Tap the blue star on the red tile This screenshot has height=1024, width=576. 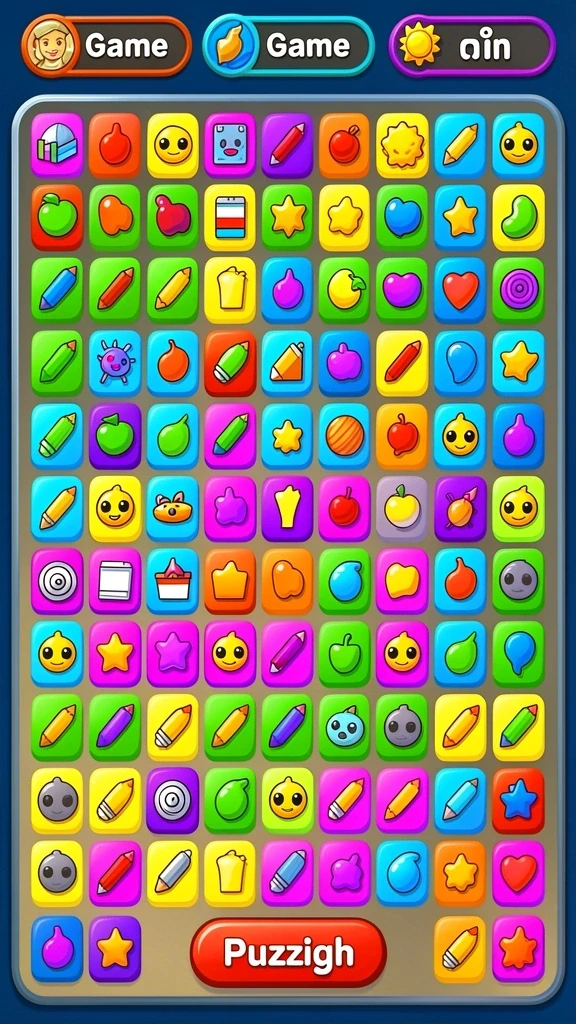tap(519, 800)
